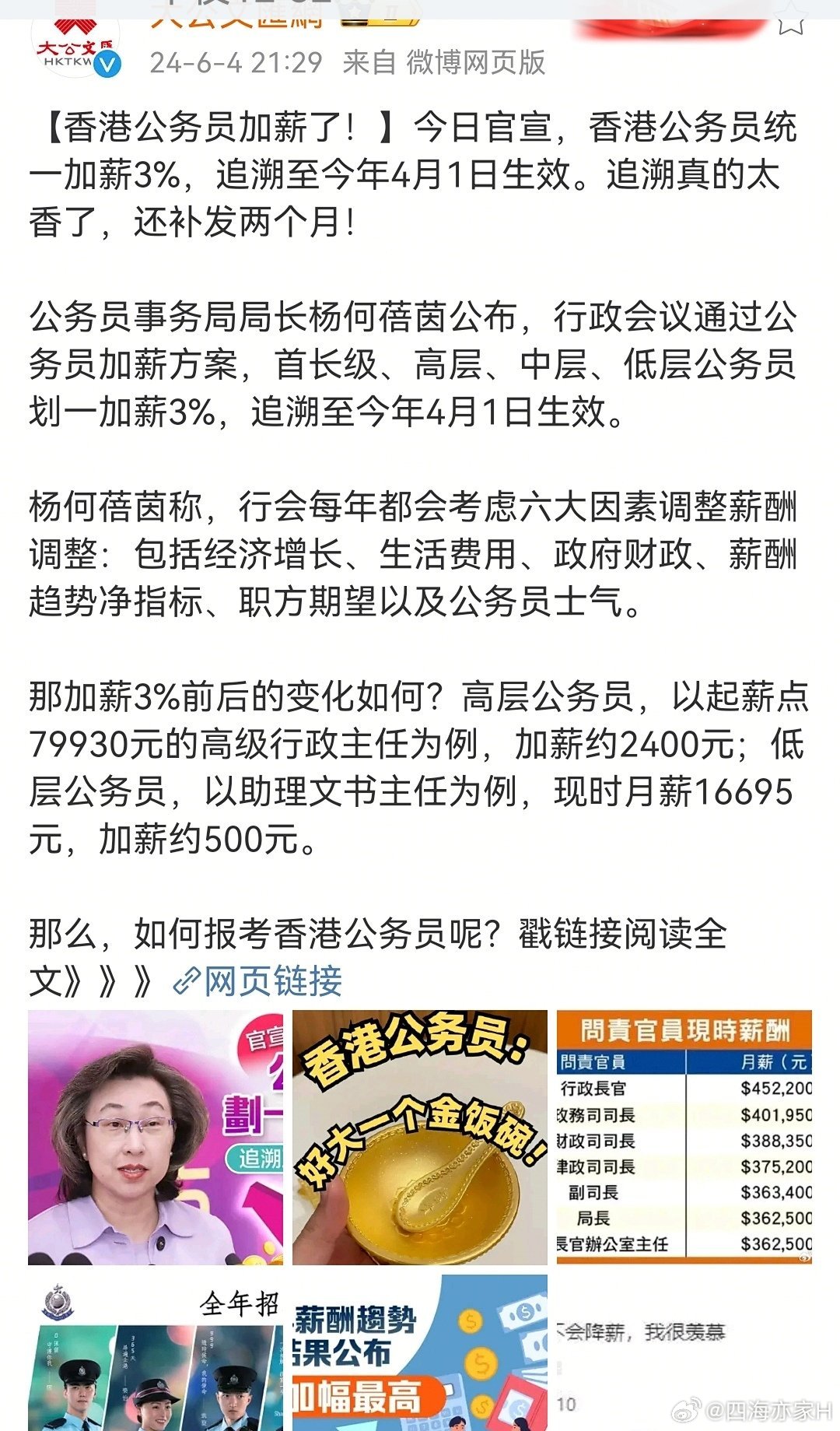View the police recruitment 全年招 image
The width and height of the screenshot is (840, 1431).
click(156, 1354)
